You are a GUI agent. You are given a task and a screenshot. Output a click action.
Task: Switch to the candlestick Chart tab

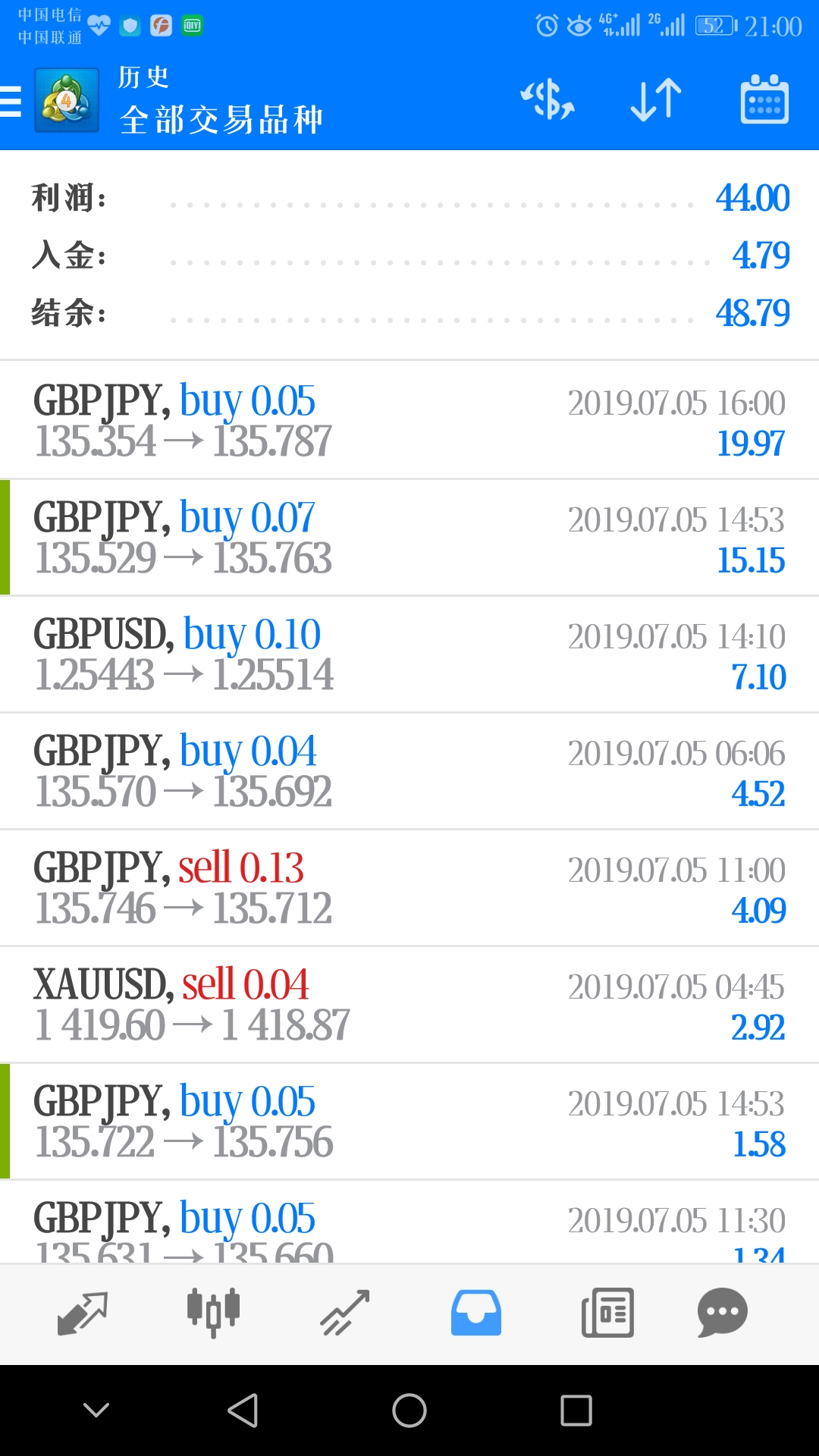(x=213, y=1313)
